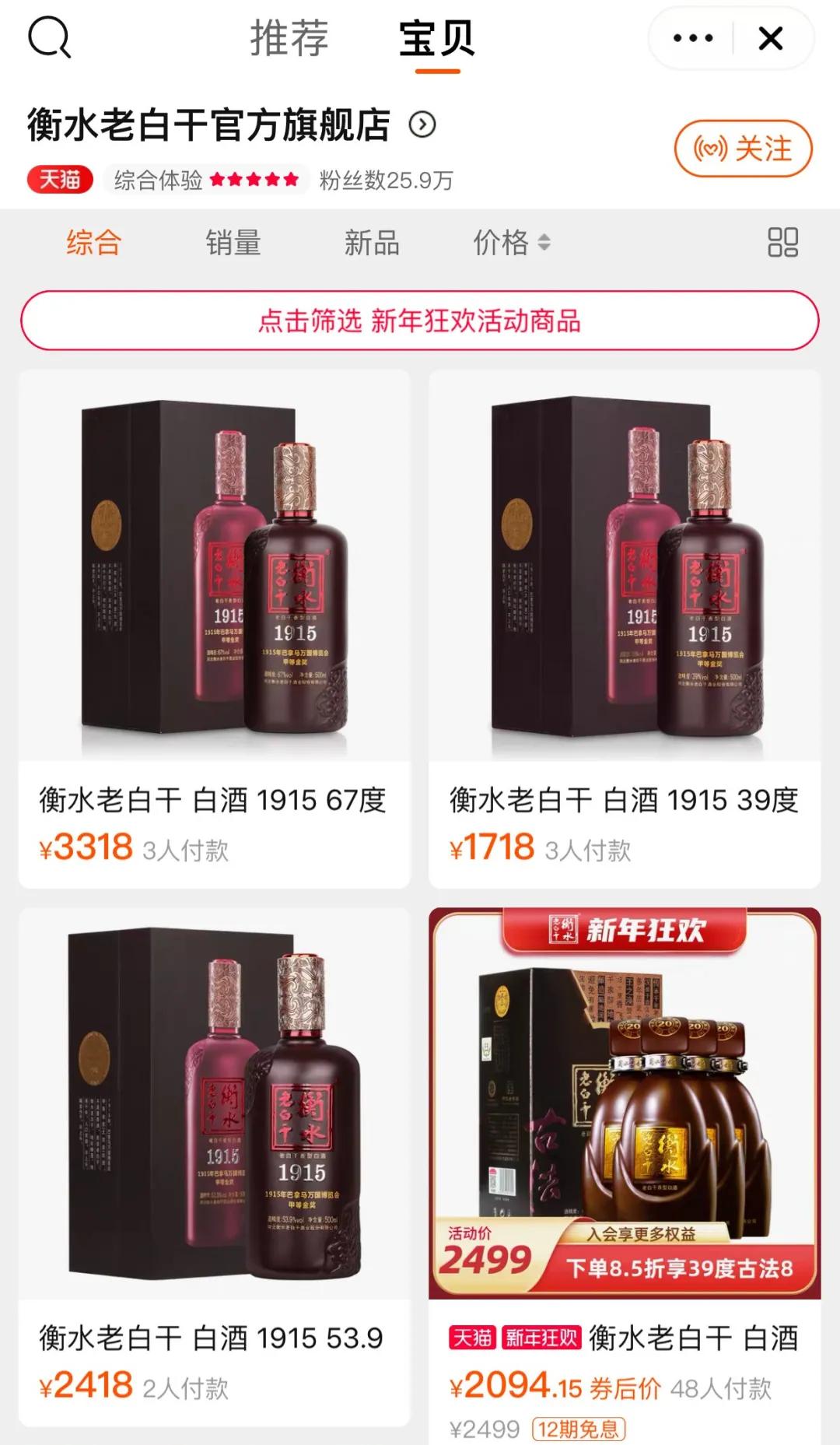This screenshot has height=1445, width=840.
Task: Open the 新品 listing tab
Action: (373, 244)
